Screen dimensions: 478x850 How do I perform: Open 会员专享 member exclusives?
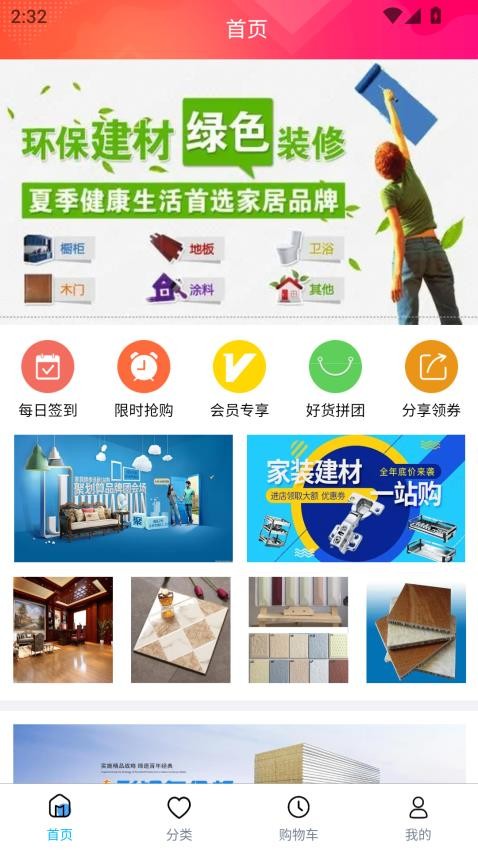(x=239, y=379)
